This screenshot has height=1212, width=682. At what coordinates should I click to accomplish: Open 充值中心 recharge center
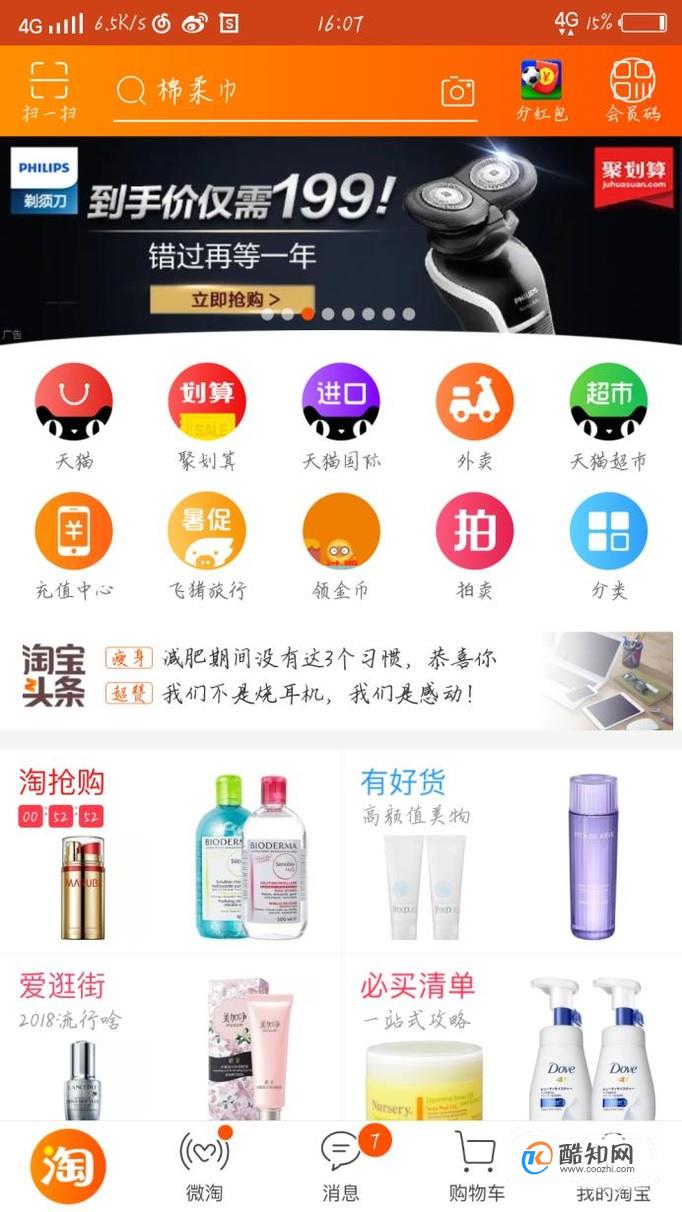(x=74, y=545)
